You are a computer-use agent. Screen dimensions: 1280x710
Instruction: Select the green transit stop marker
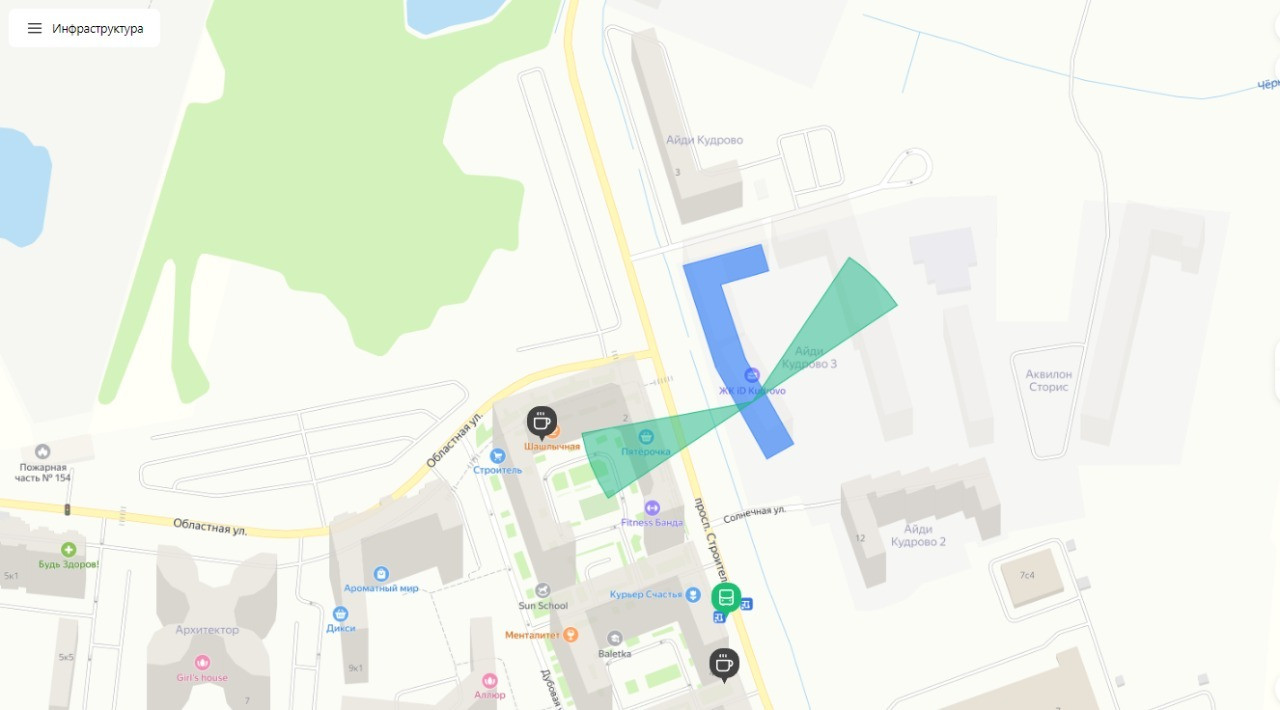tap(726, 598)
